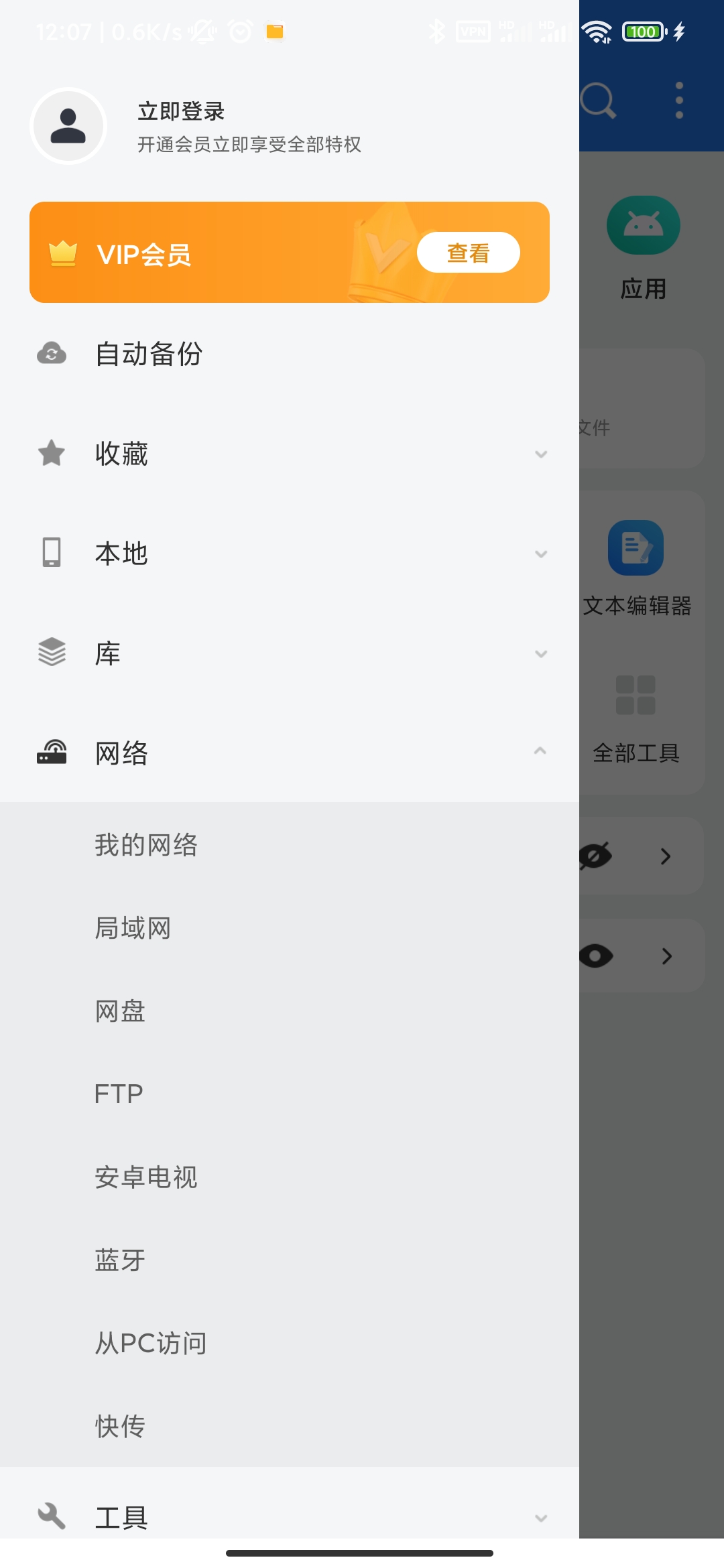This screenshot has height=1568, width=724.
Task: Launch the 文本编辑器 text editor tool
Action: click(636, 547)
